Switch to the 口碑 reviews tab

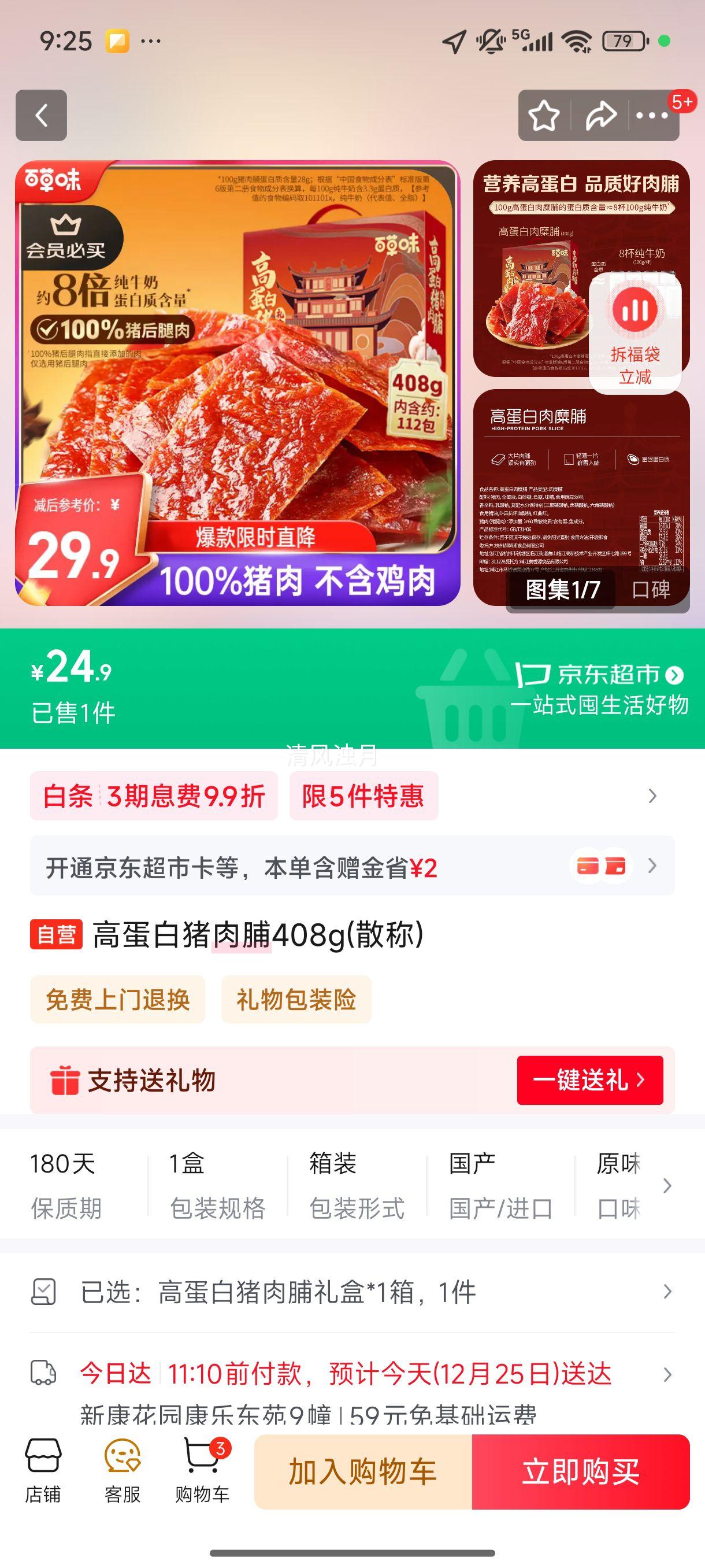(651, 589)
